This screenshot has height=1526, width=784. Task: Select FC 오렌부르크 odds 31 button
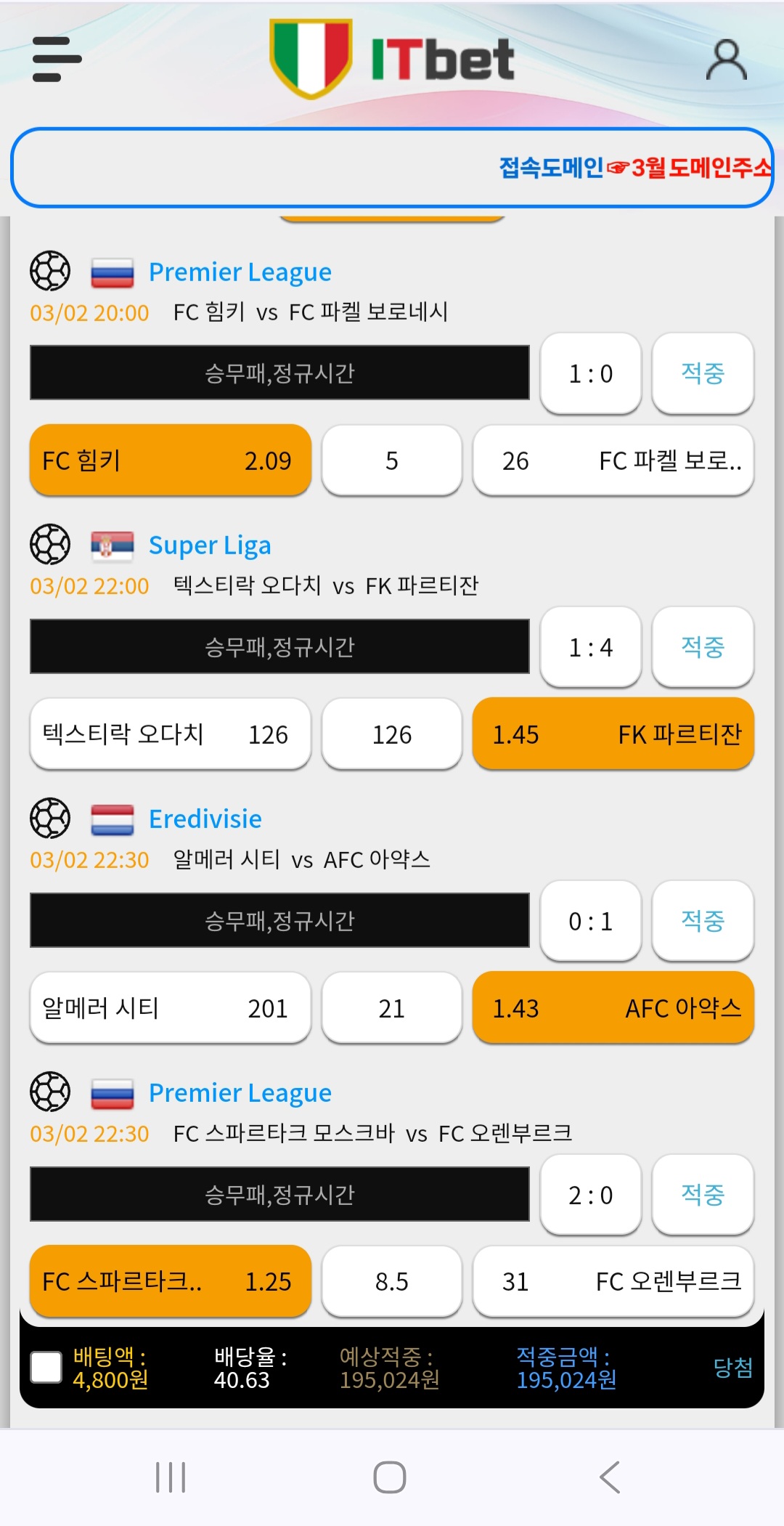pyautogui.click(x=613, y=1282)
